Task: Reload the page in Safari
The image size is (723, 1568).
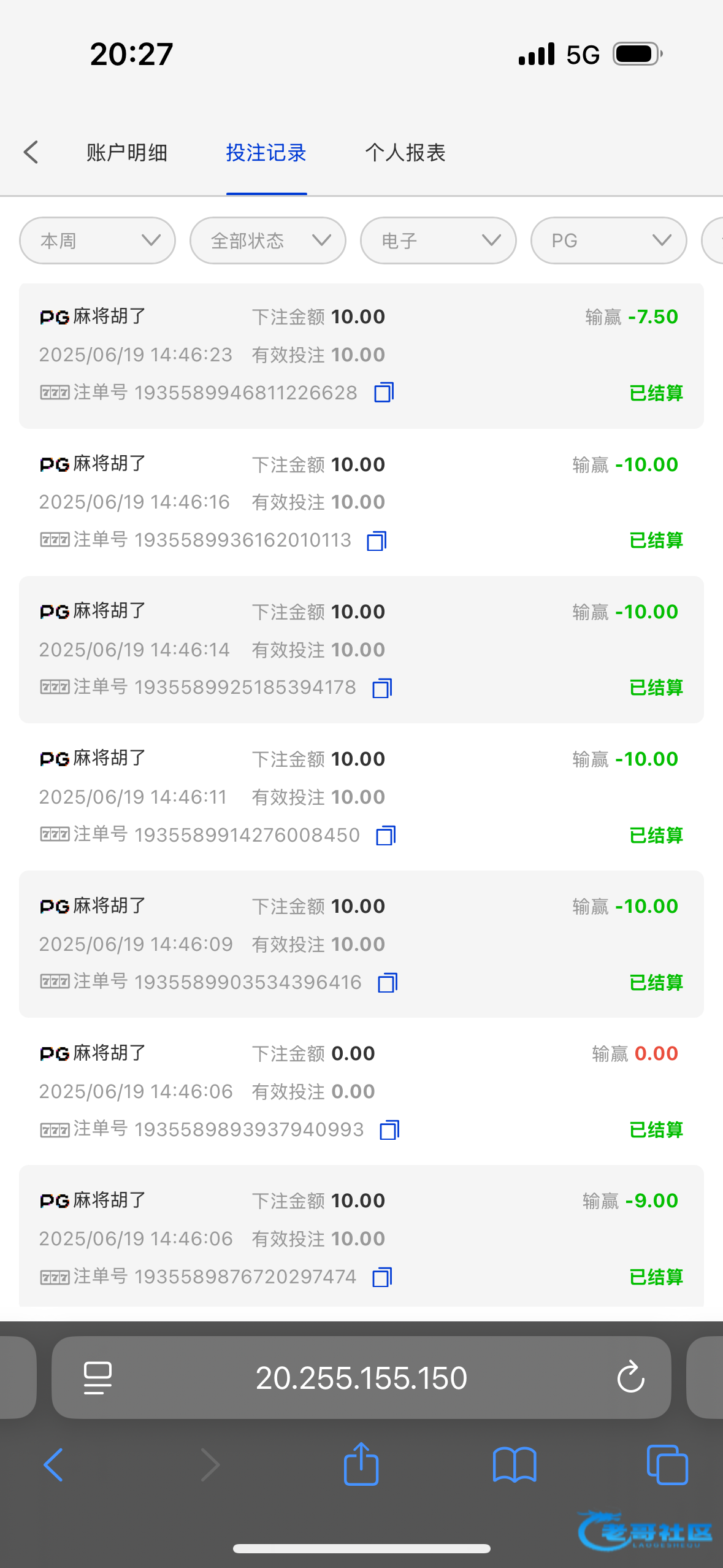Action: tap(631, 1377)
